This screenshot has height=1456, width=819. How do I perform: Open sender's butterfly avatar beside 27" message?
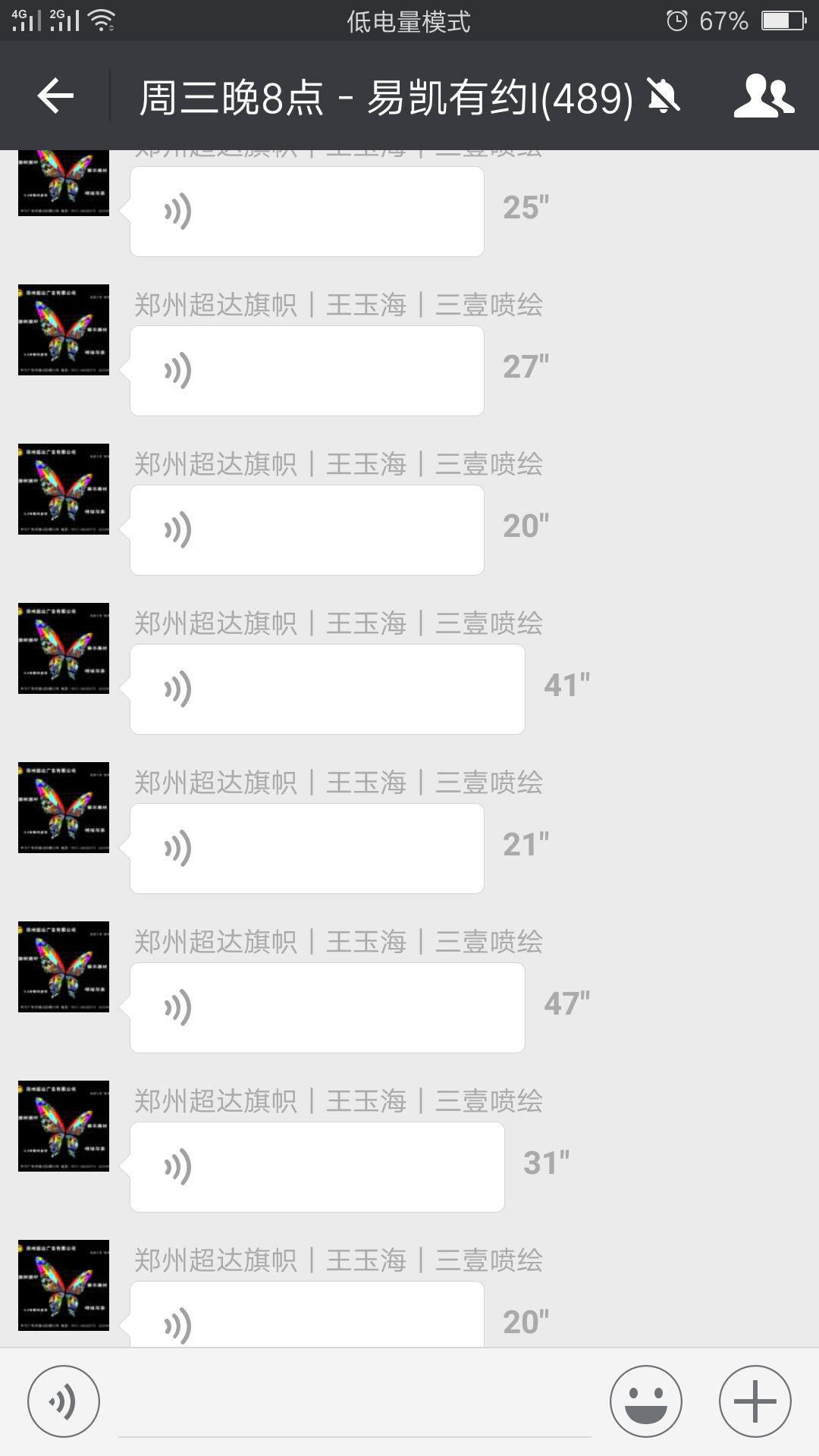64,330
